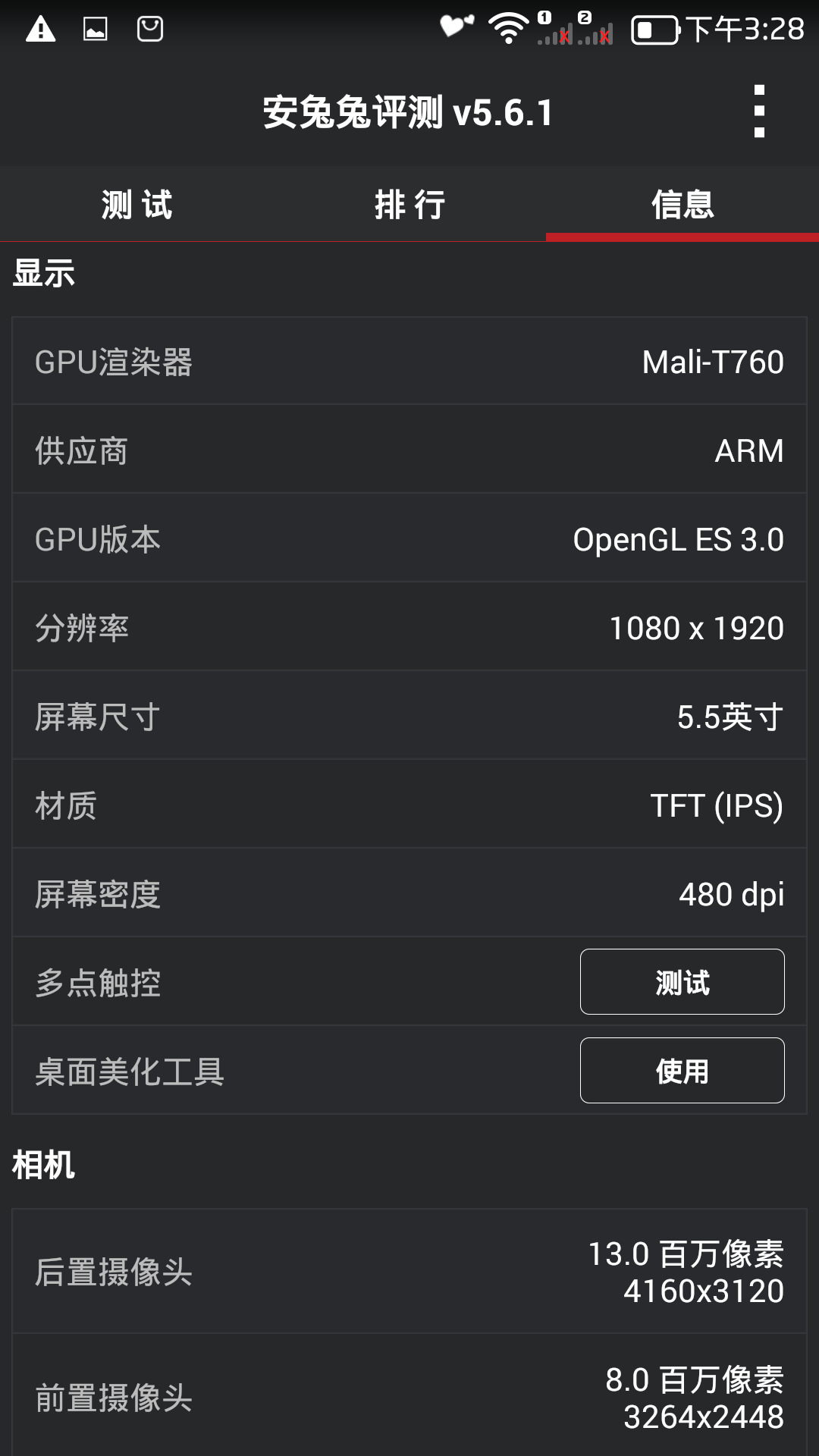Select the 信息 tab
The height and width of the screenshot is (1456, 819).
pos(682,205)
